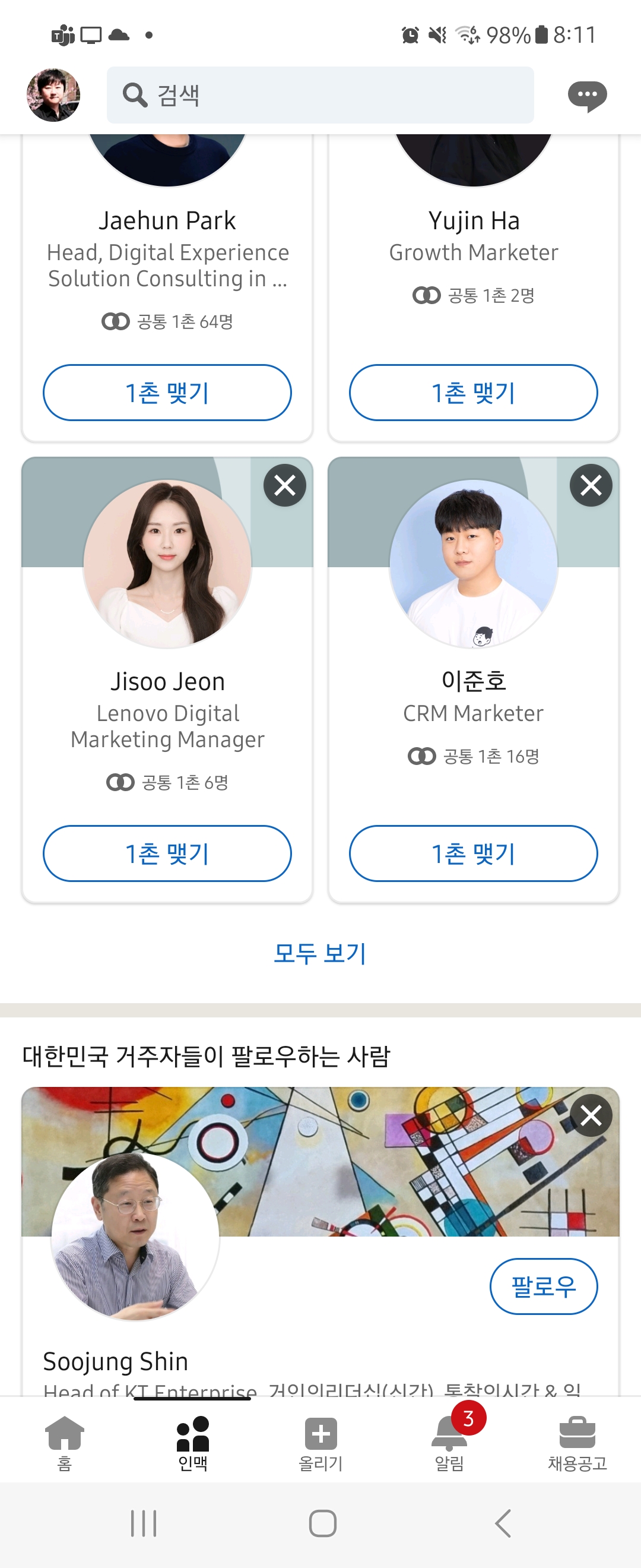Connect with Yujin Ha via 1촌 맺기
Image resolution: width=641 pixels, height=1568 pixels.
tap(473, 393)
